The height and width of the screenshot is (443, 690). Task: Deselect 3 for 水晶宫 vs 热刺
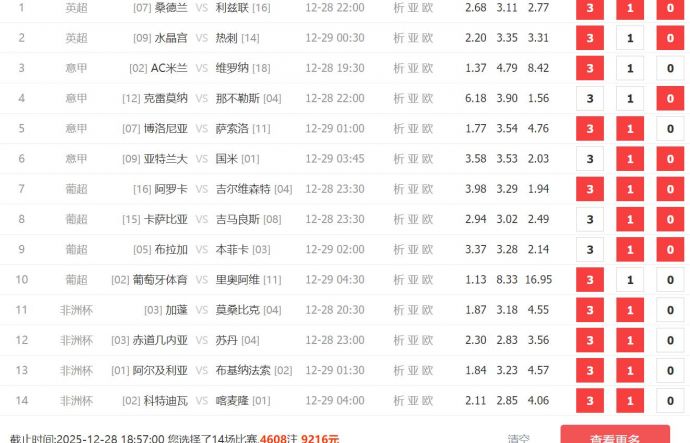tap(590, 39)
